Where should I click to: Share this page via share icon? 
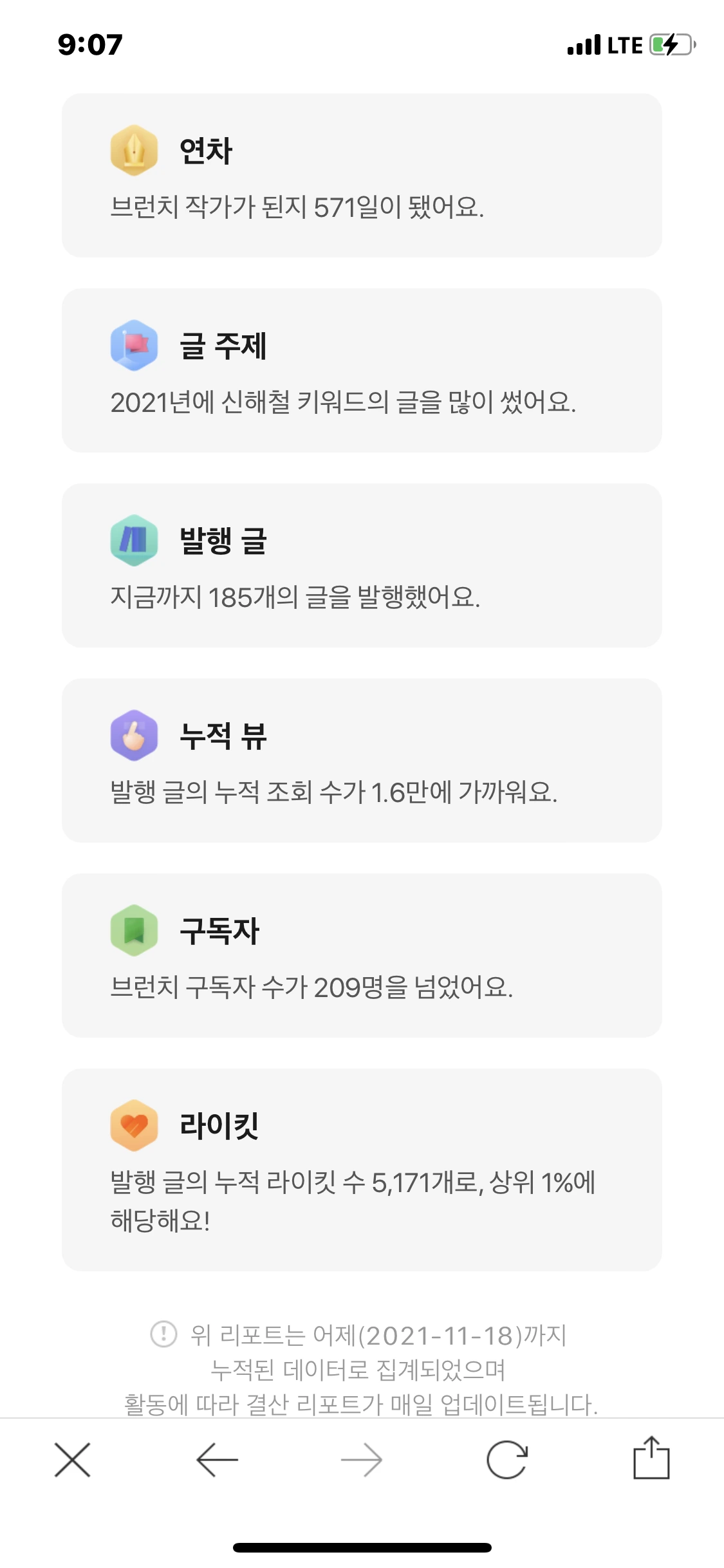tap(651, 1457)
